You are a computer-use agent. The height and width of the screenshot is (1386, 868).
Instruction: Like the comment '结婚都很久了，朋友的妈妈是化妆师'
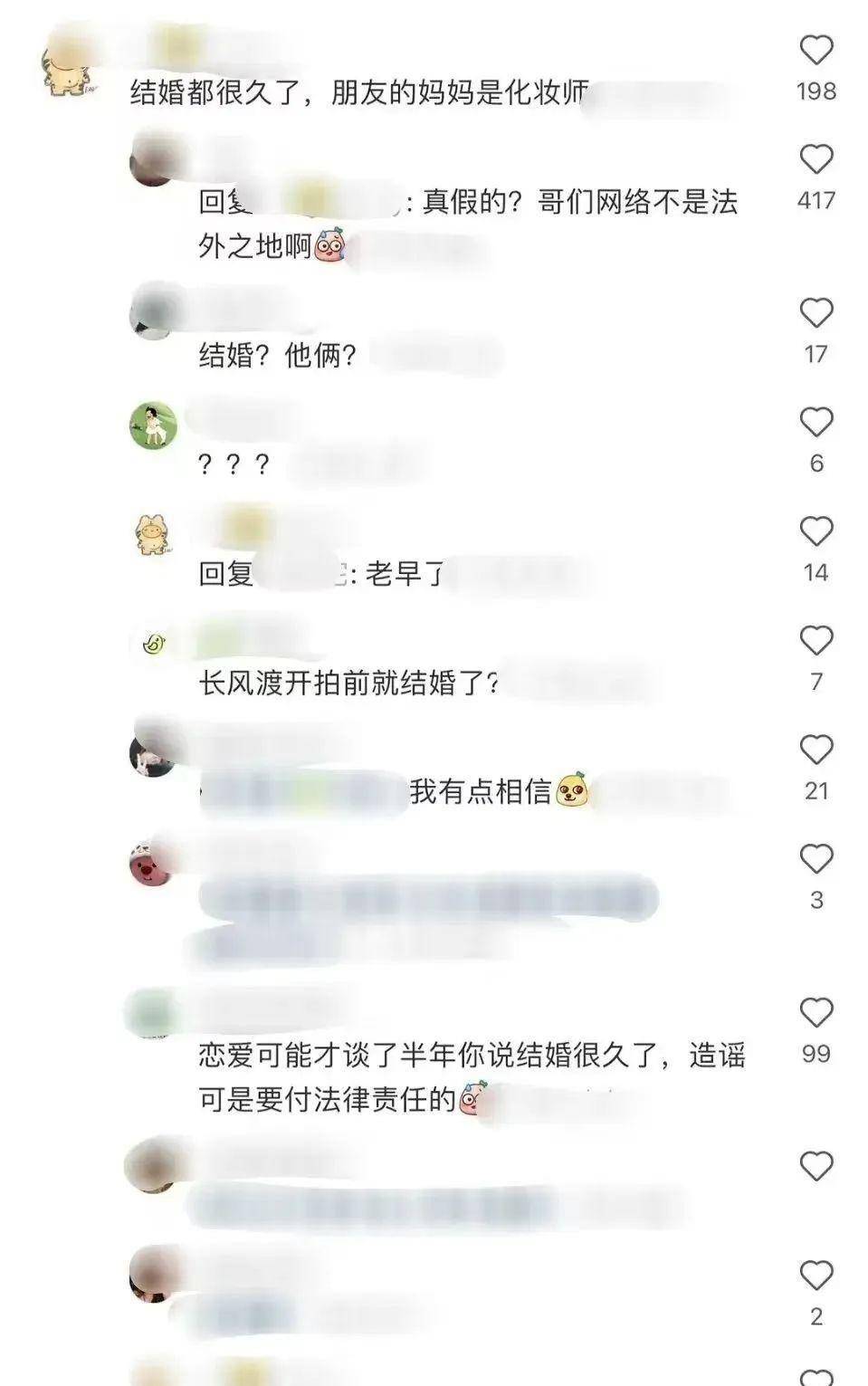[816, 50]
